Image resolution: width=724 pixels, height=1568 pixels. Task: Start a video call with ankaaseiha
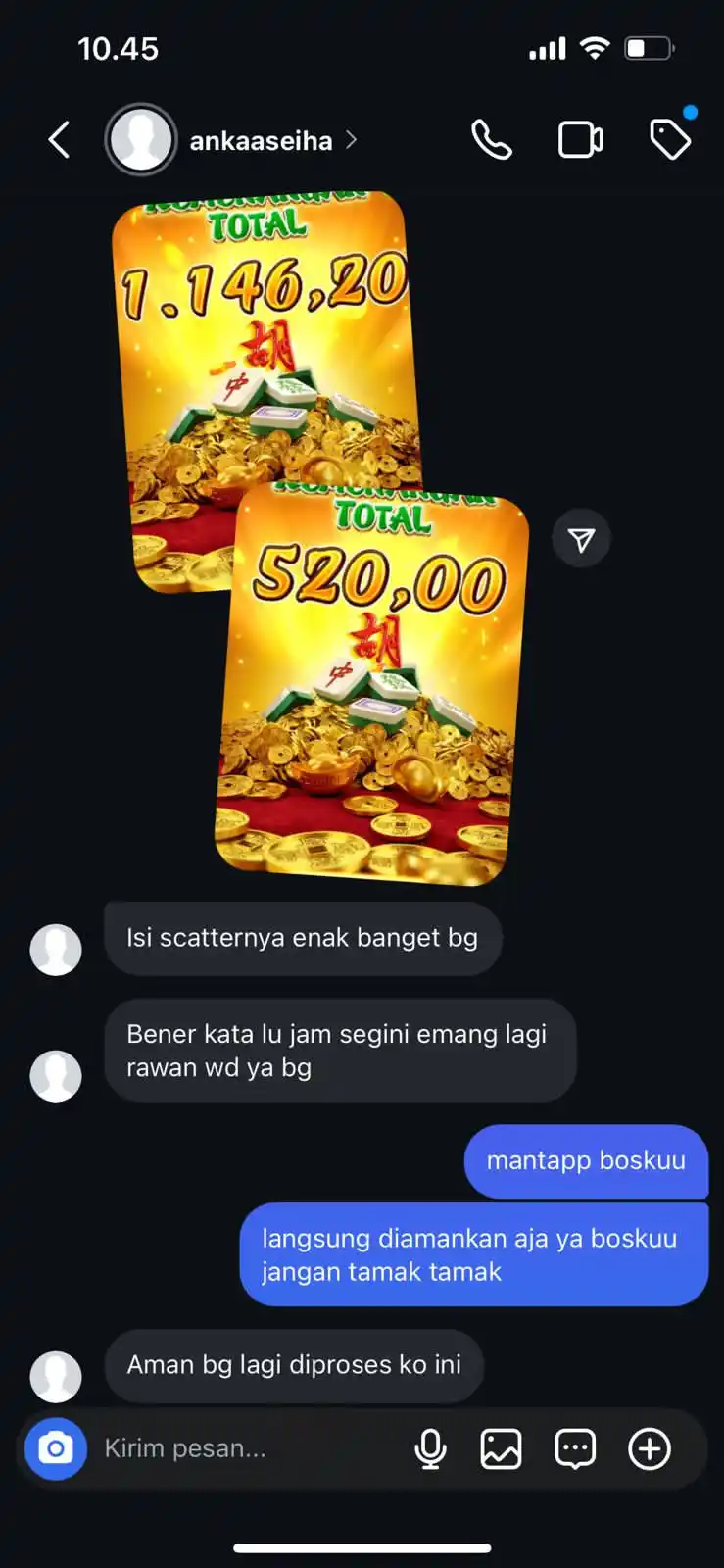tap(580, 140)
